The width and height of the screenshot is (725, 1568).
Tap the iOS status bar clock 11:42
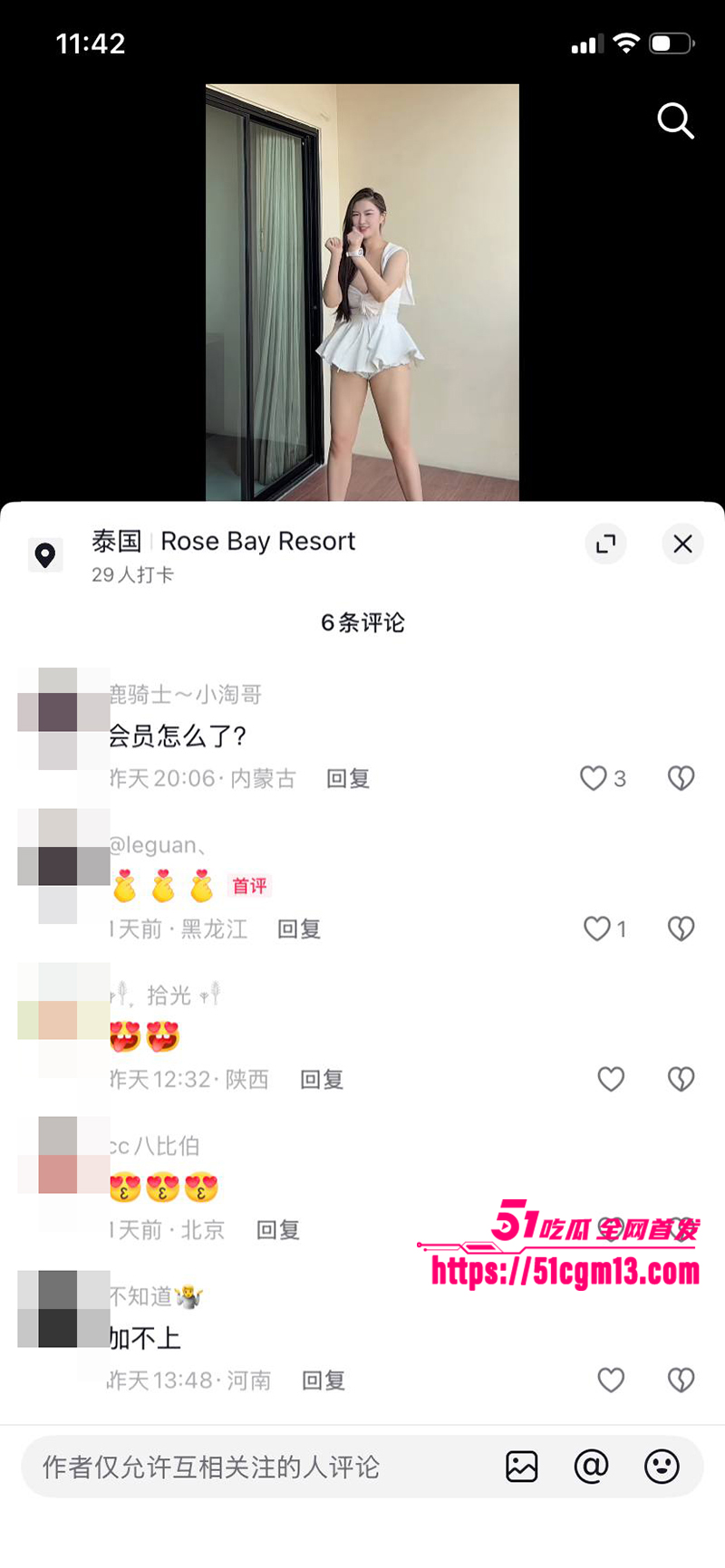click(x=92, y=43)
